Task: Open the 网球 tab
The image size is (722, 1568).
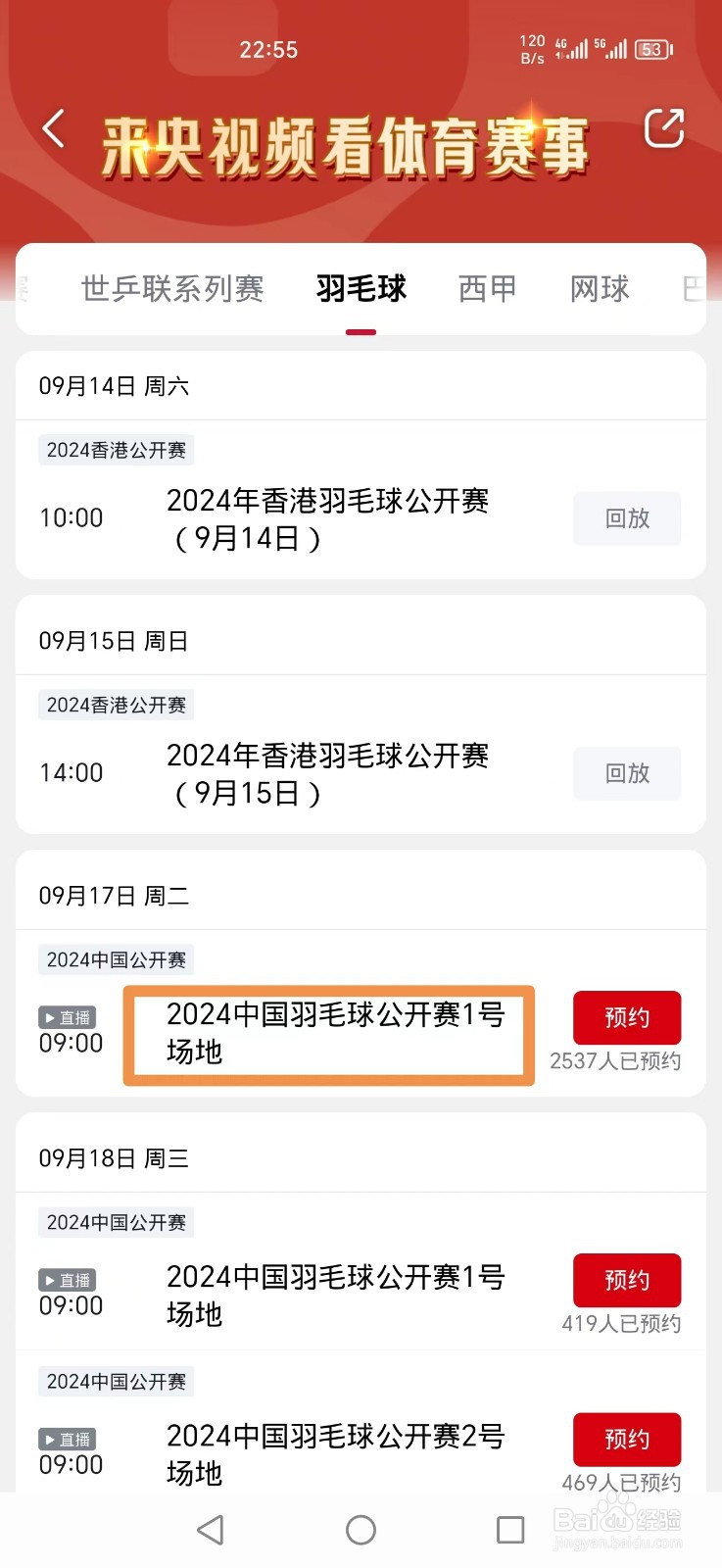Action: (x=600, y=289)
